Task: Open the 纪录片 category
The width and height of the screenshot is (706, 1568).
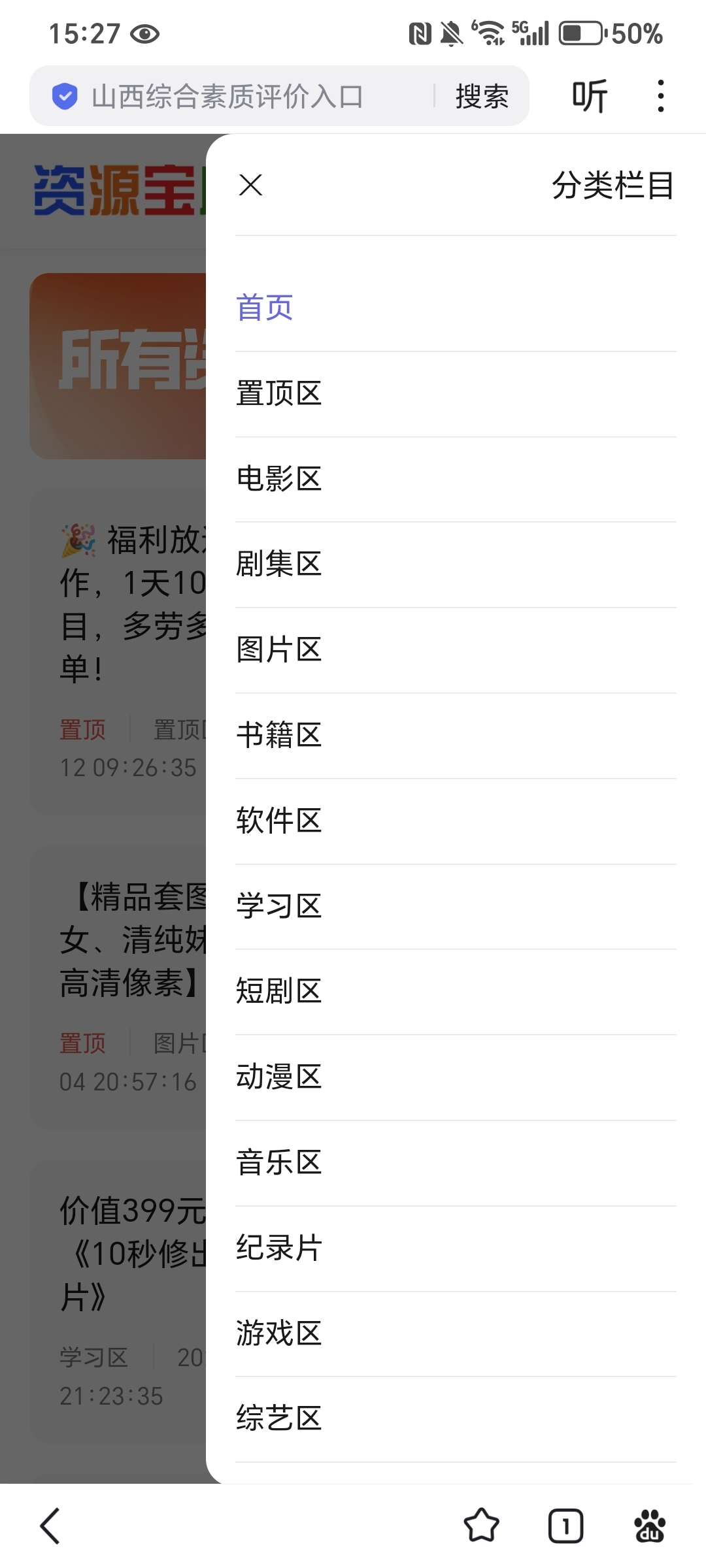Action: click(x=279, y=1249)
